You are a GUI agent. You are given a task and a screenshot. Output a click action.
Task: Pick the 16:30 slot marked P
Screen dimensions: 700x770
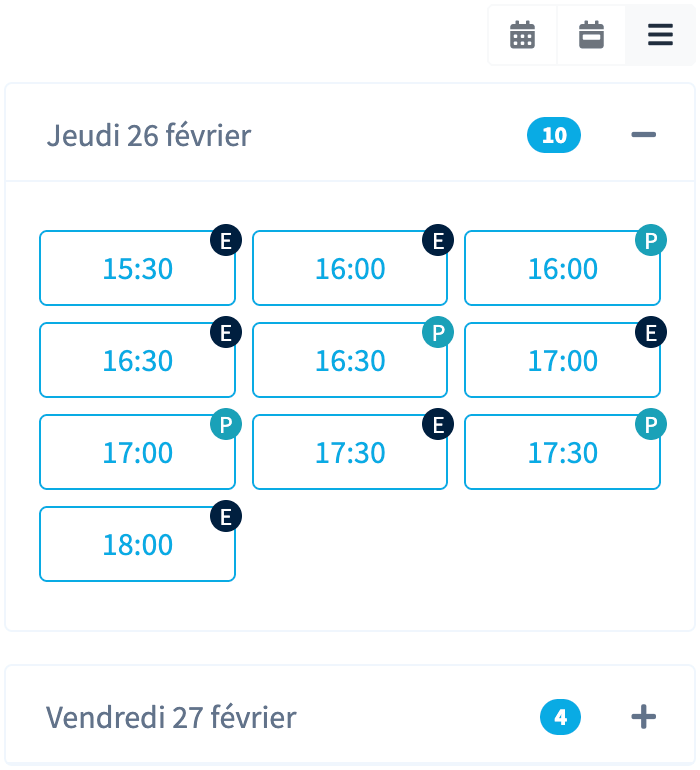(350, 361)
